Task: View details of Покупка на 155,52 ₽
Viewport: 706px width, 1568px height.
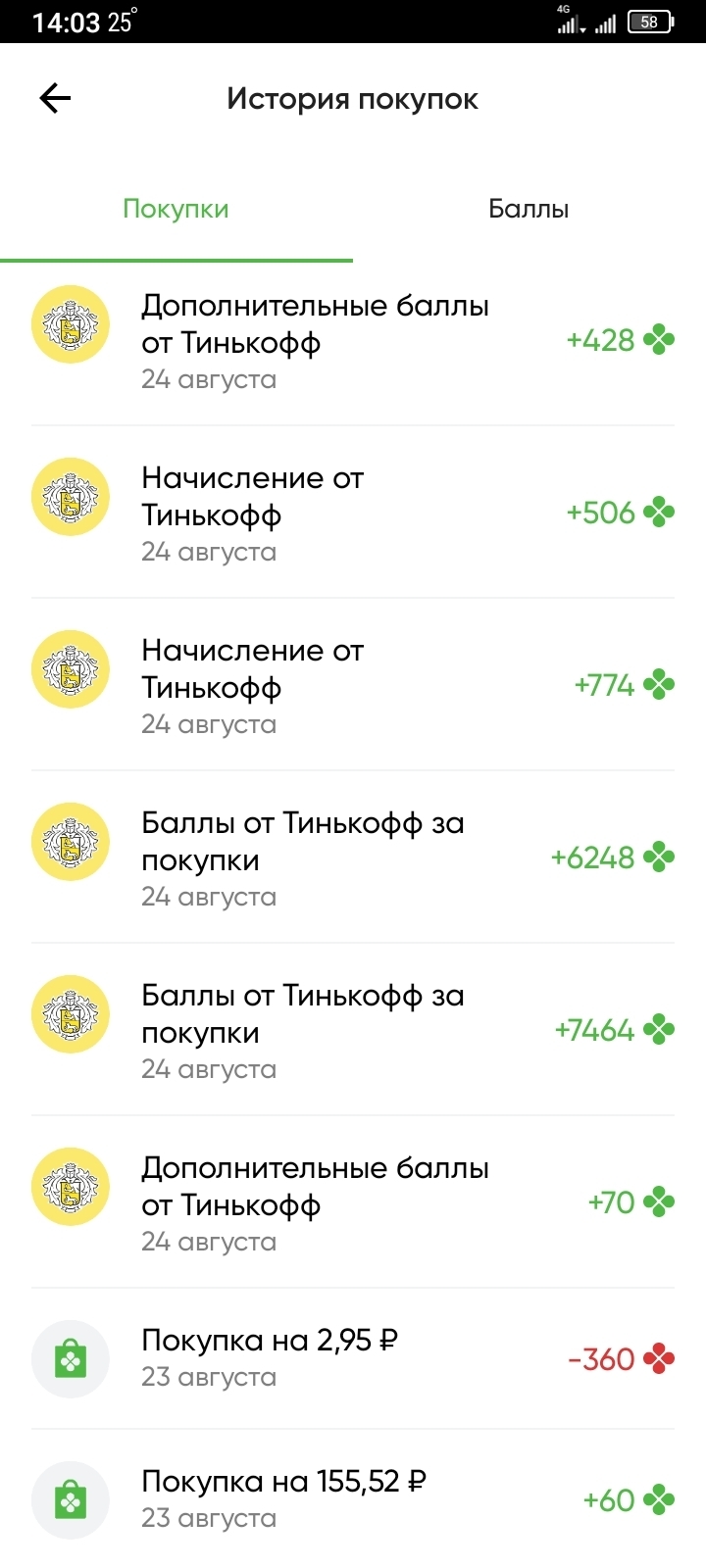Action: click(x=353, y=1499)
